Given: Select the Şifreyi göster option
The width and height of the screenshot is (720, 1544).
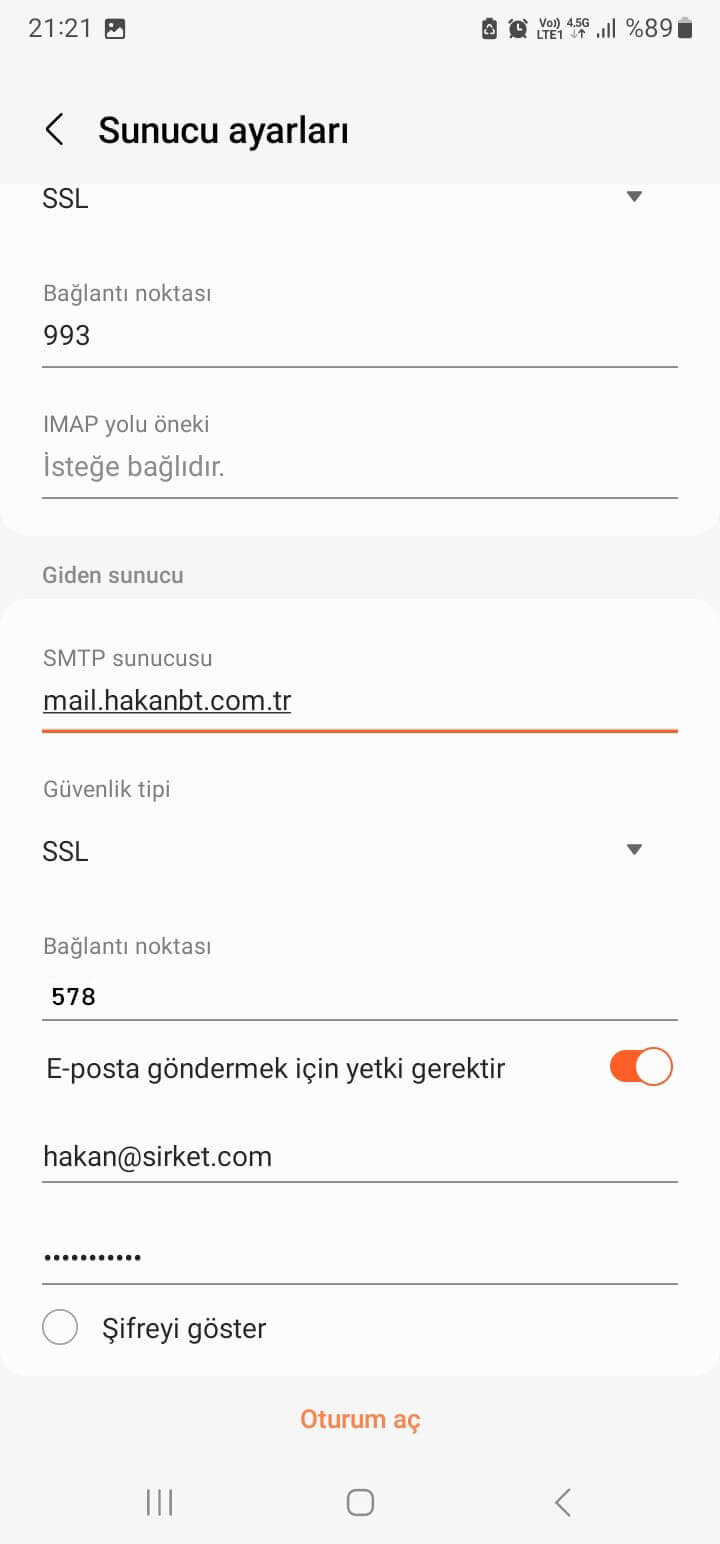Looking at the screenshot, I should point(61,1328).
